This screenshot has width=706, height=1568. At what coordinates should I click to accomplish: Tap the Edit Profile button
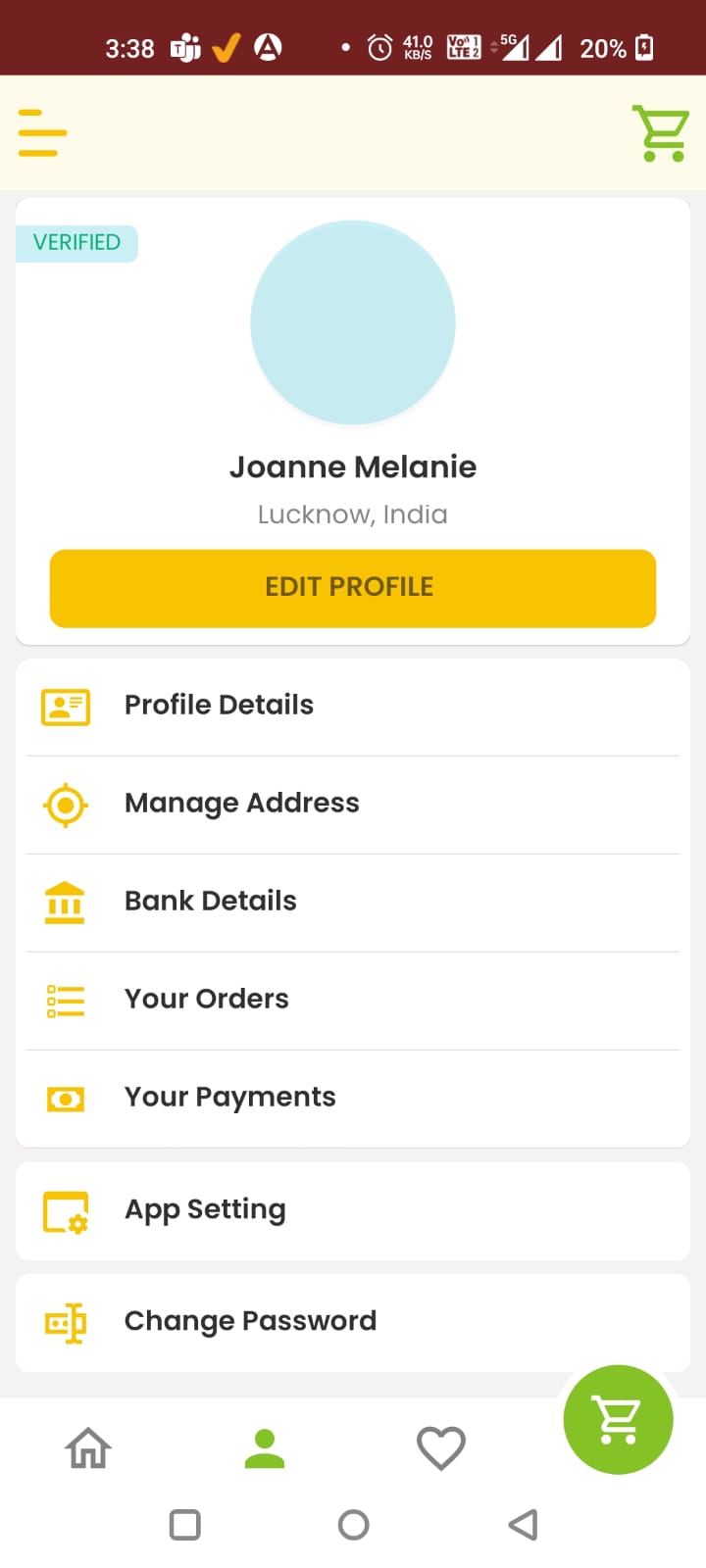click(x=353, y=588)
